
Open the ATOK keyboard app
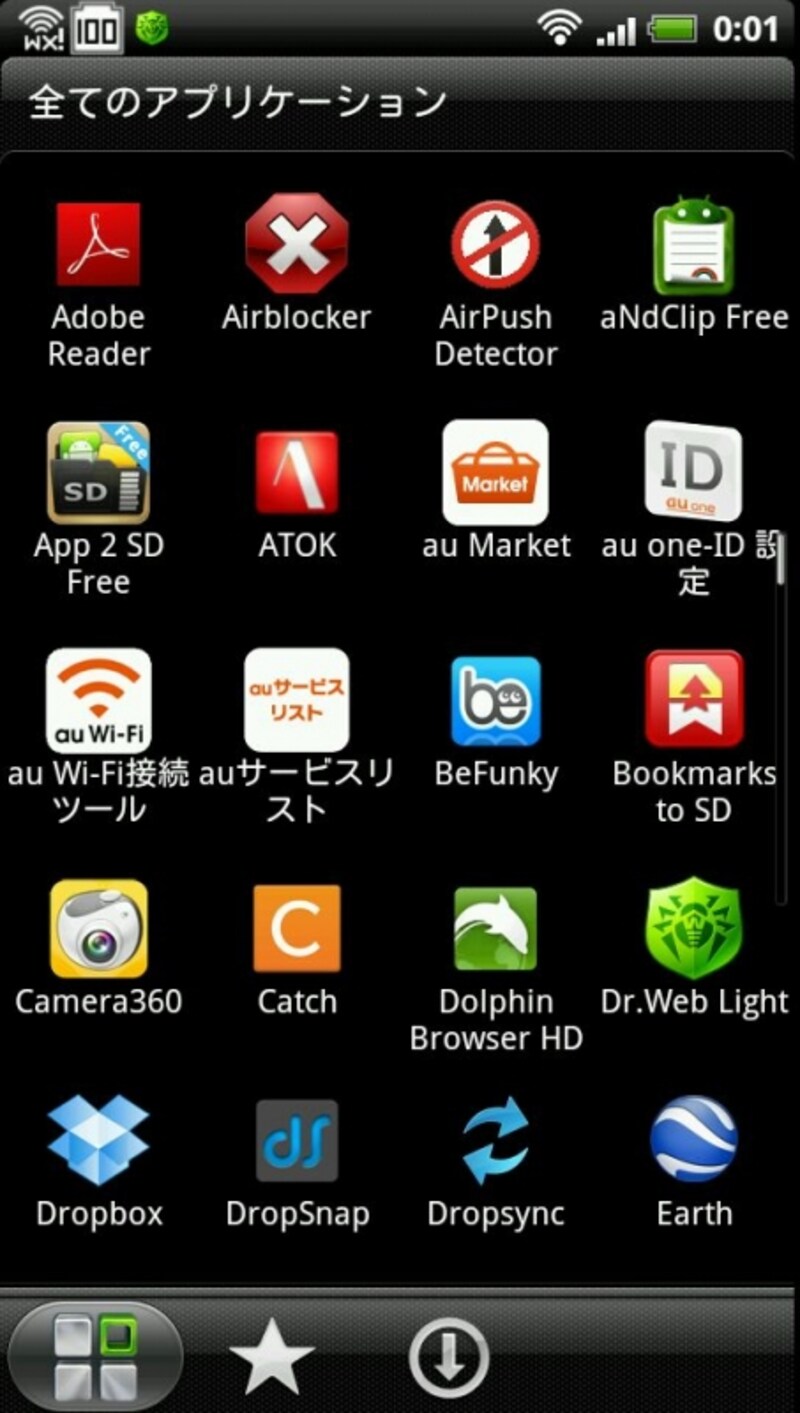tap(297, 471)
